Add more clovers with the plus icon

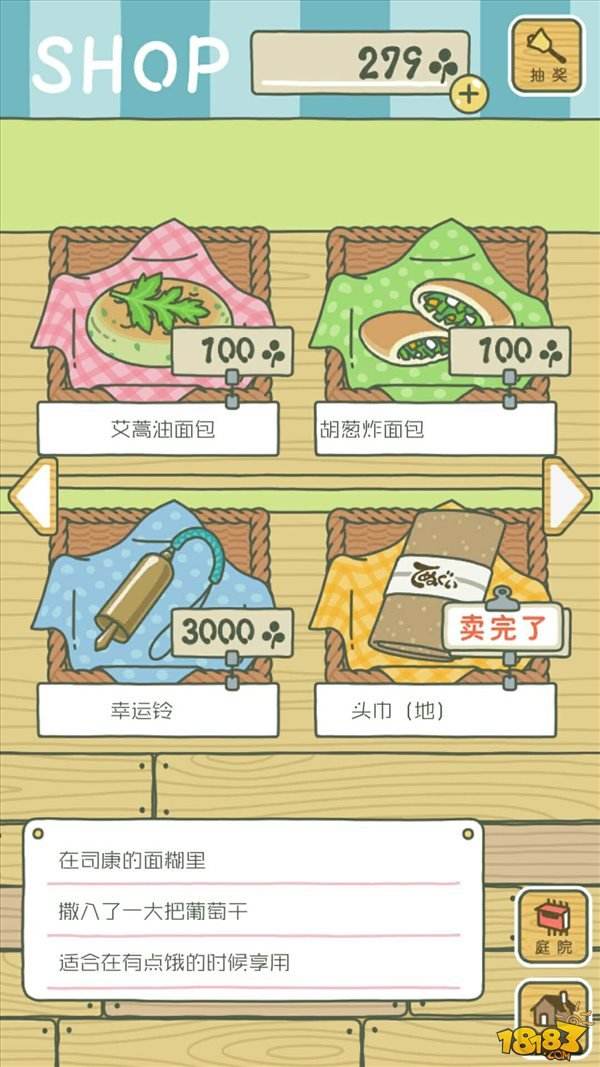coord(468,95)
